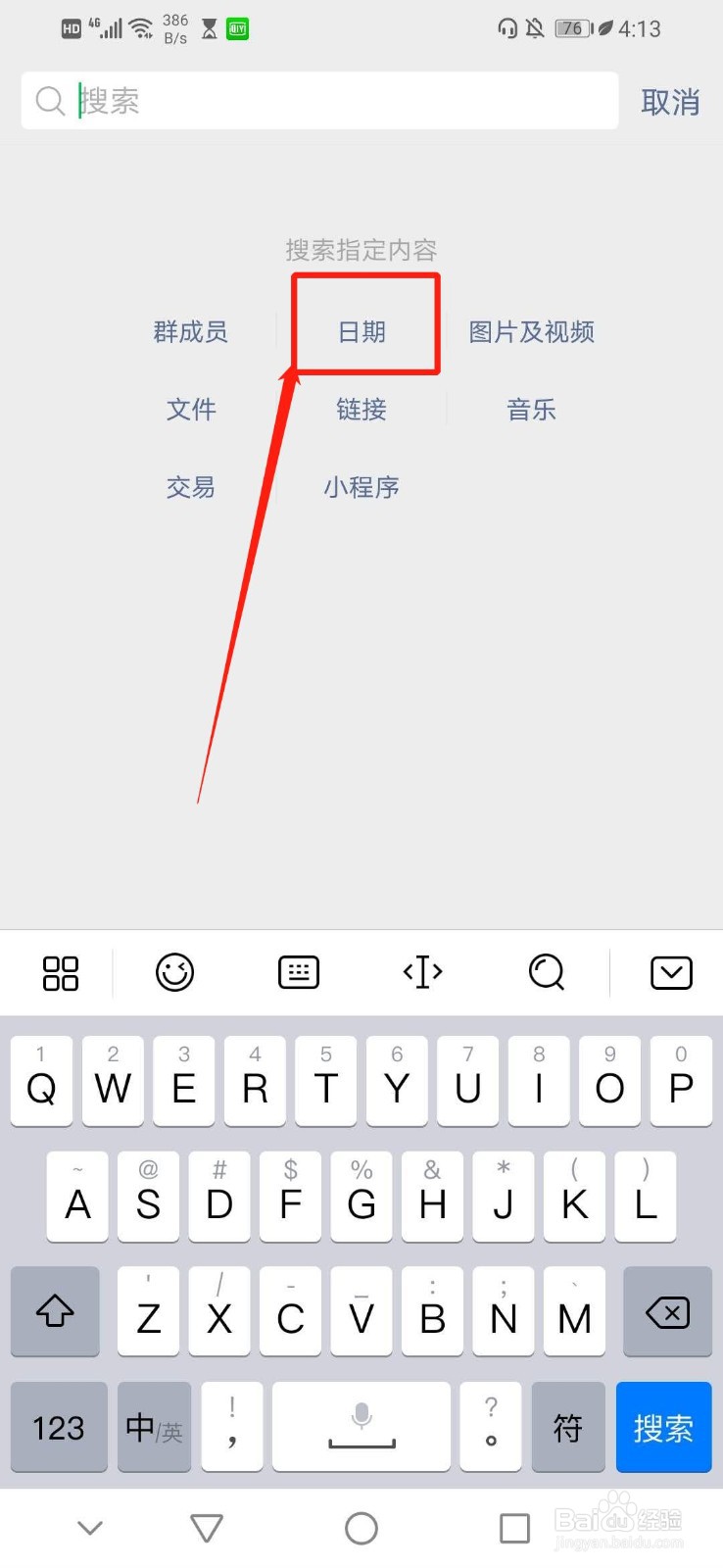The height and width of the screenshot is (1568, 723).
Task: Tap the triangle back navigation control
Action: (x=205, y=1527)
